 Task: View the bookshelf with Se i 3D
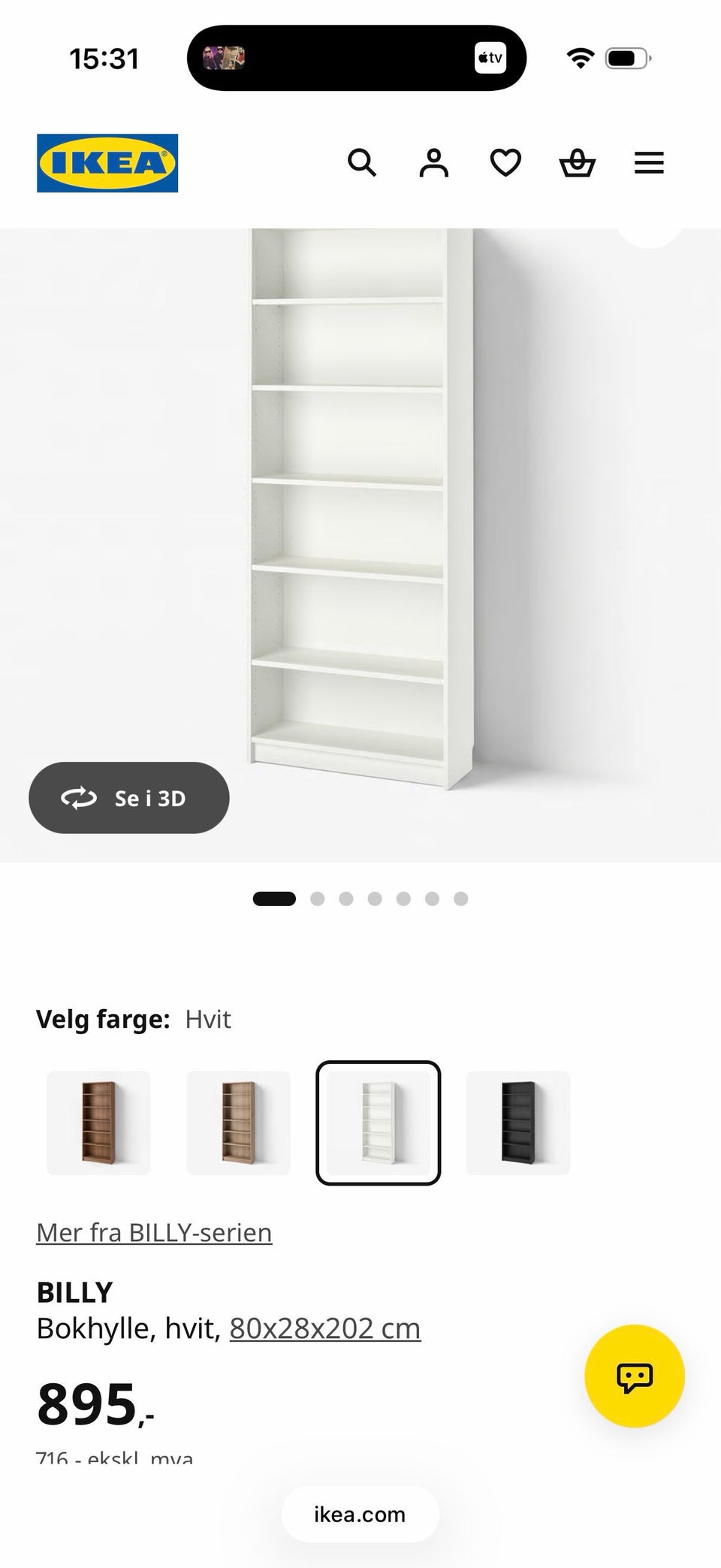pos(128,797)
